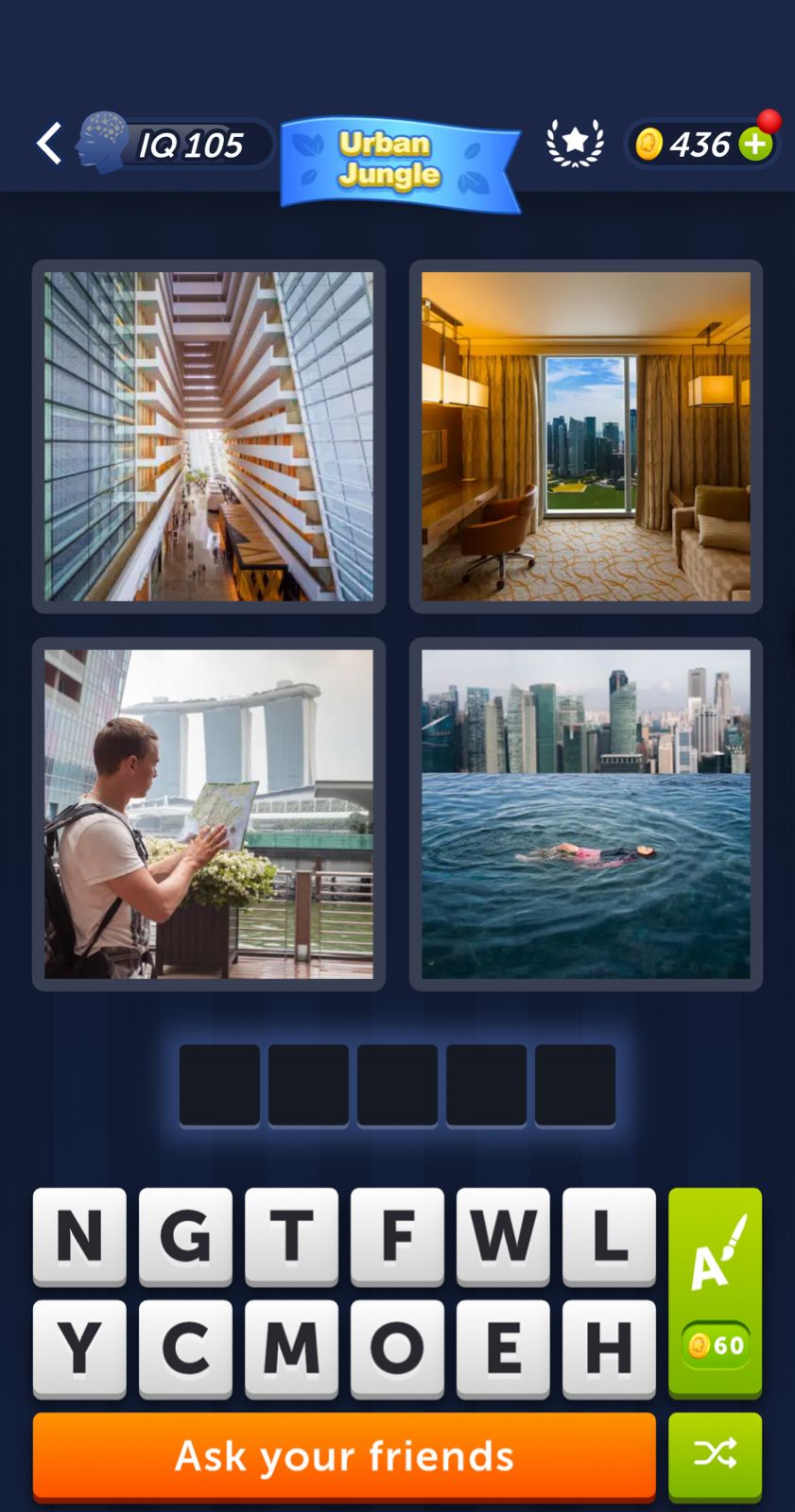Image resolution: width=795 pixels, height=1512 pixels.
Task: Go back using the arrow icon
Action: [49, 144]
